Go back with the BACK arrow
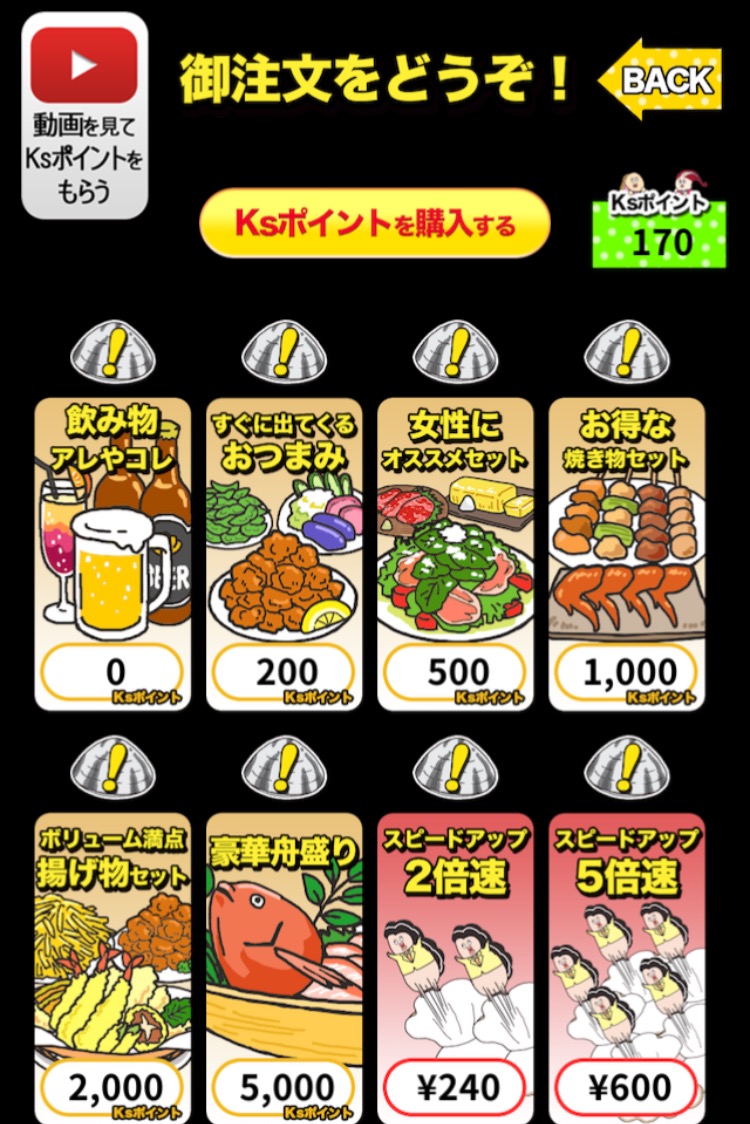The width and height of the screenshot is (750, 1124). tap(661, 79)
